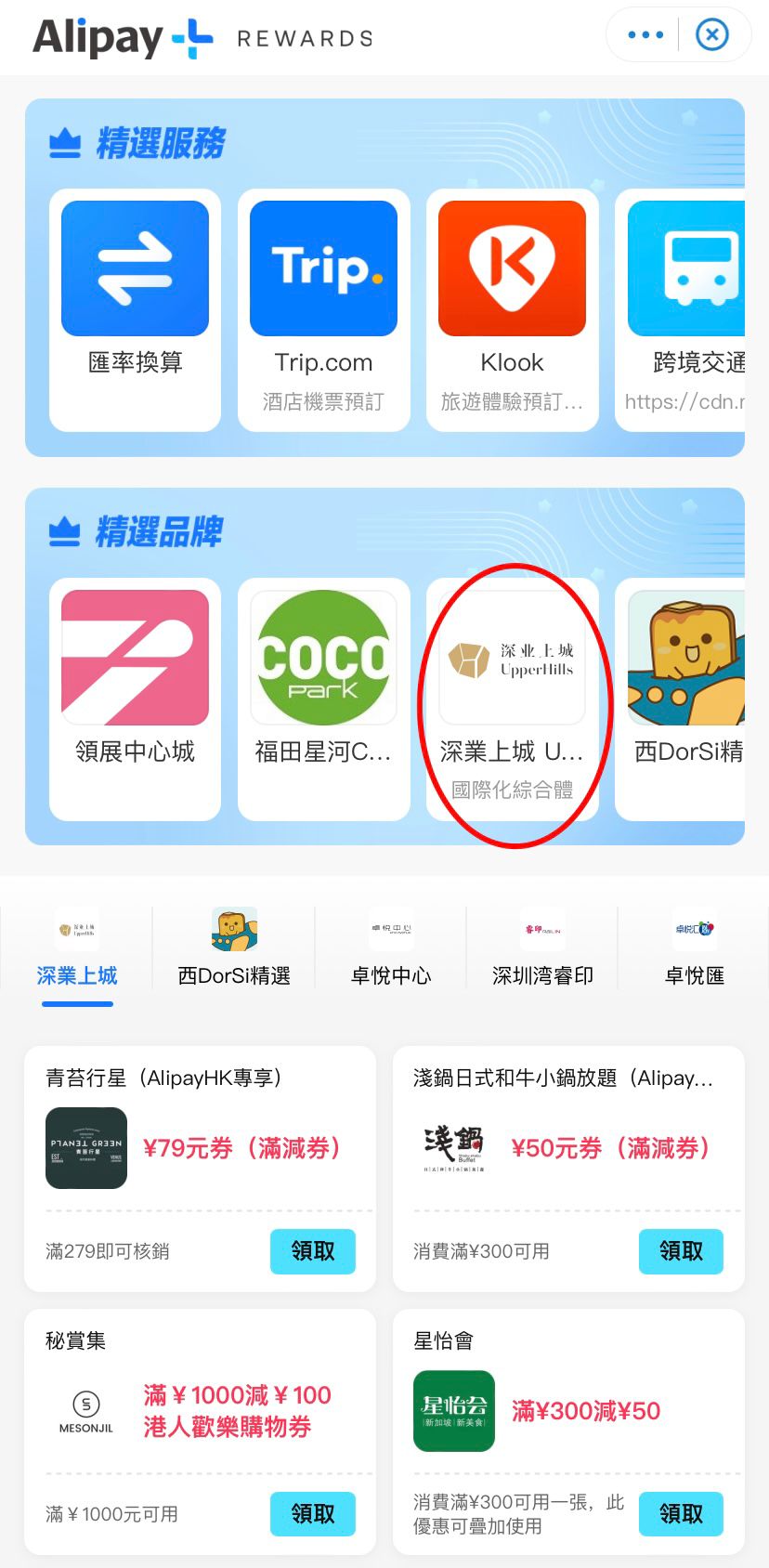Open the 福田星河 COCO Park brand tile
The image size is (769, 1568).
323,699
